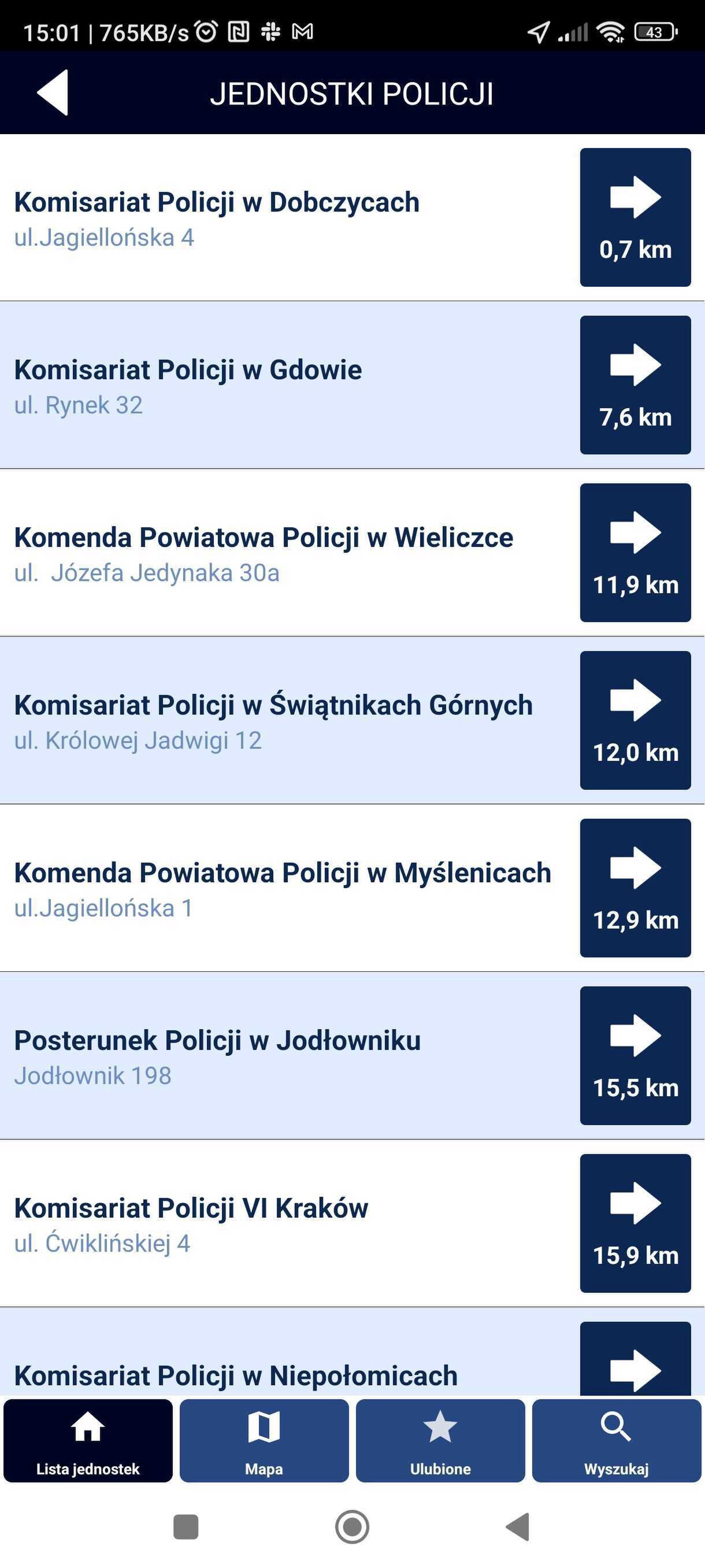
Task: Open the Ulubione favorites tab
Action: pos(440,1441)
